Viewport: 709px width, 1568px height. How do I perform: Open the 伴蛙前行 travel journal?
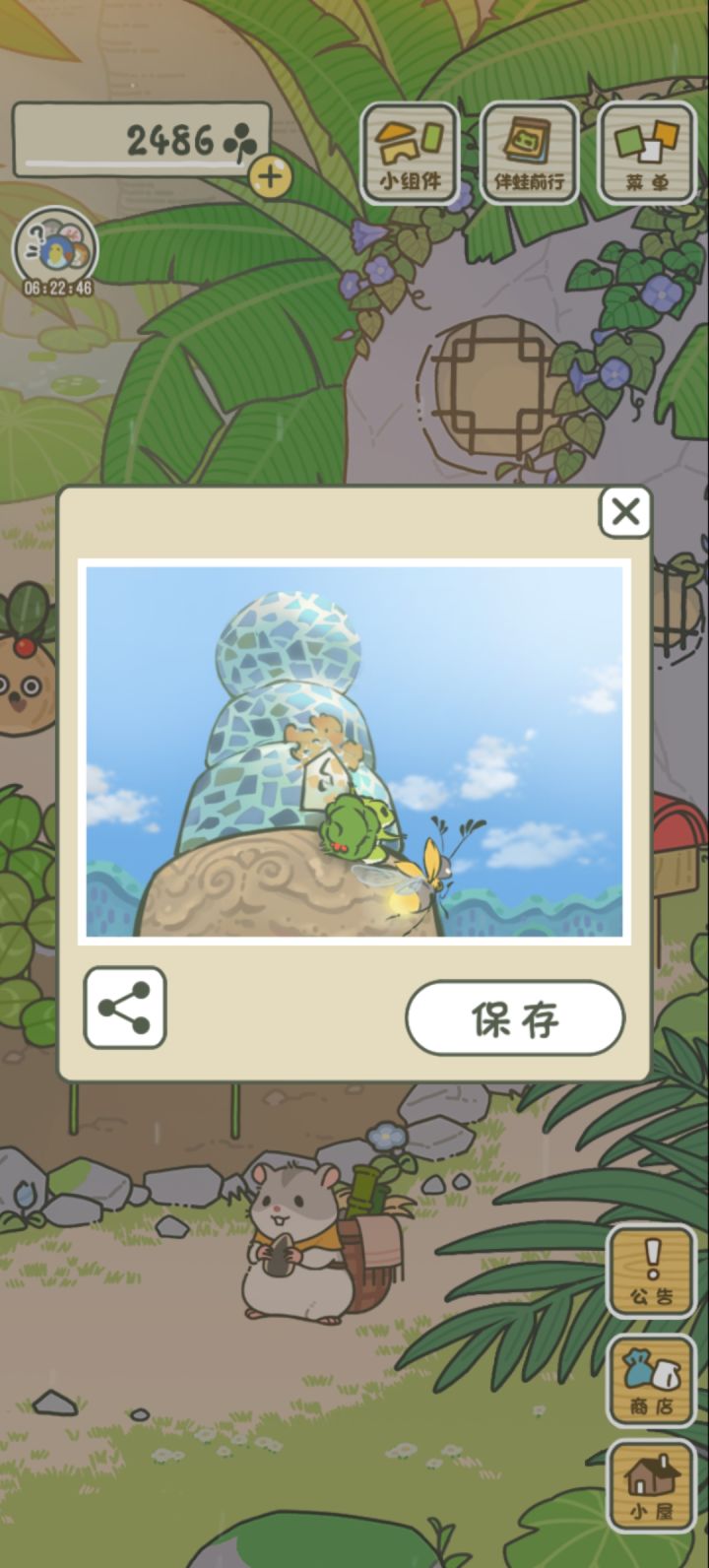pyautogui.click(x=527, y=150)
